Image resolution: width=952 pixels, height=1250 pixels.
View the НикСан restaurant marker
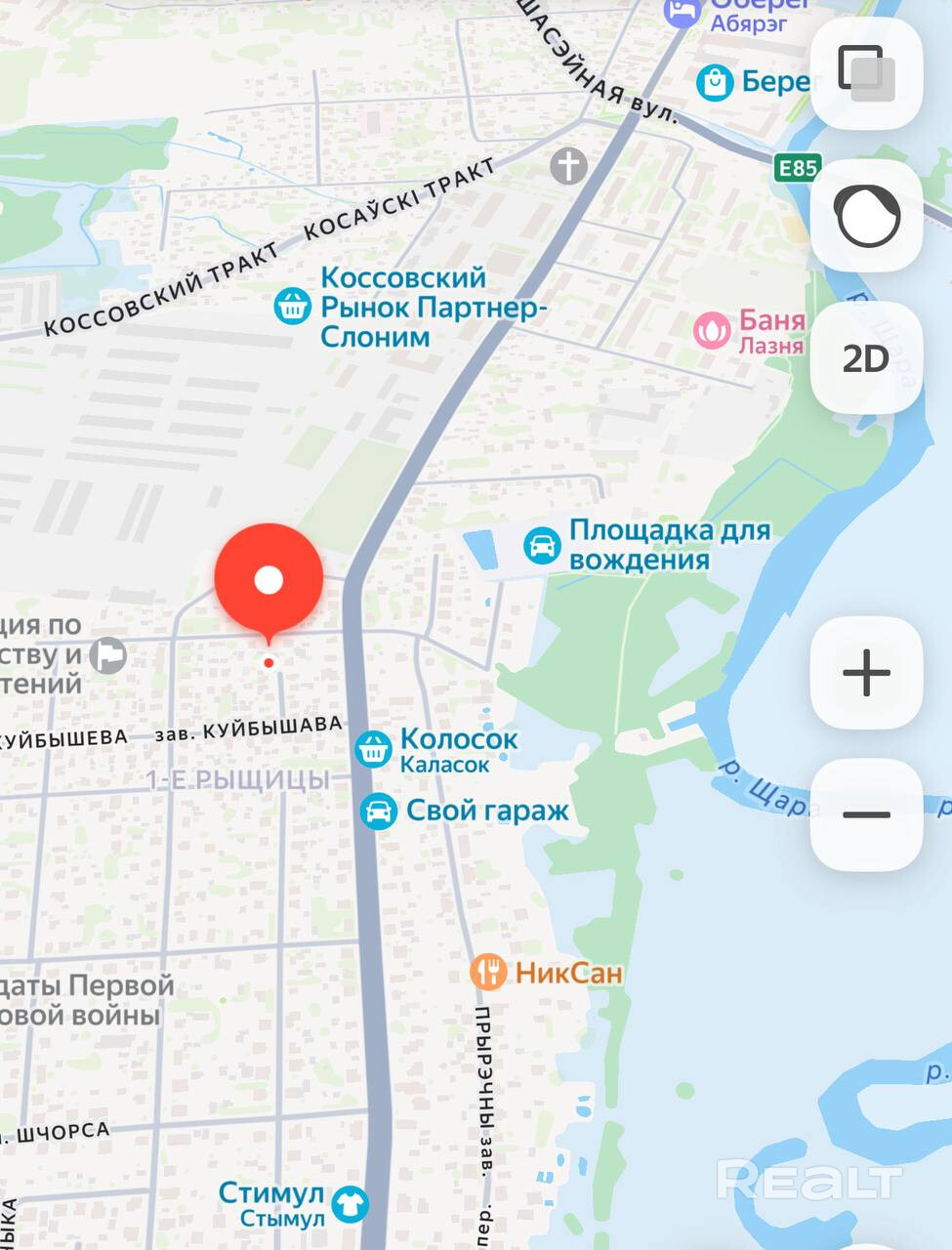pyautogui.click(x=488, y=972)
